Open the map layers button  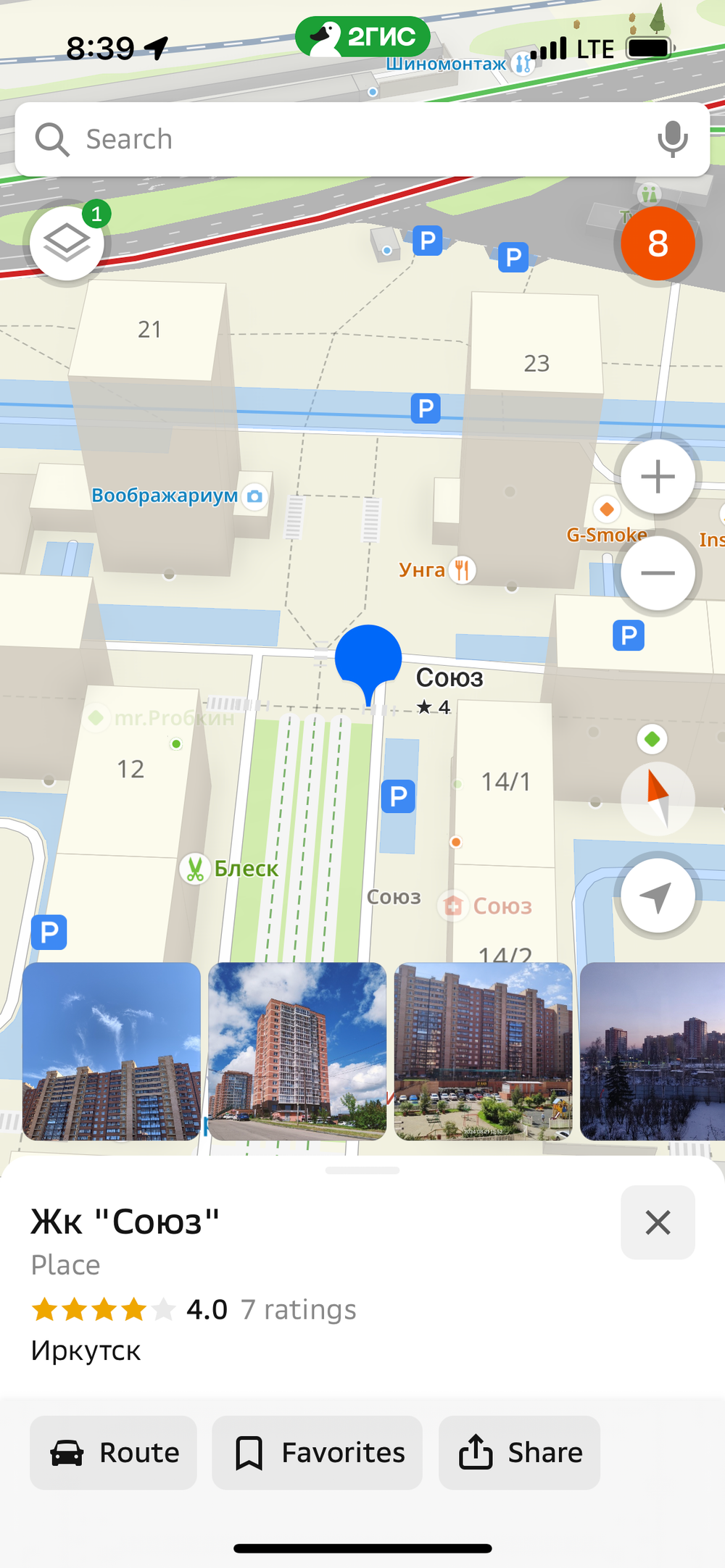(x=67, y=243)
